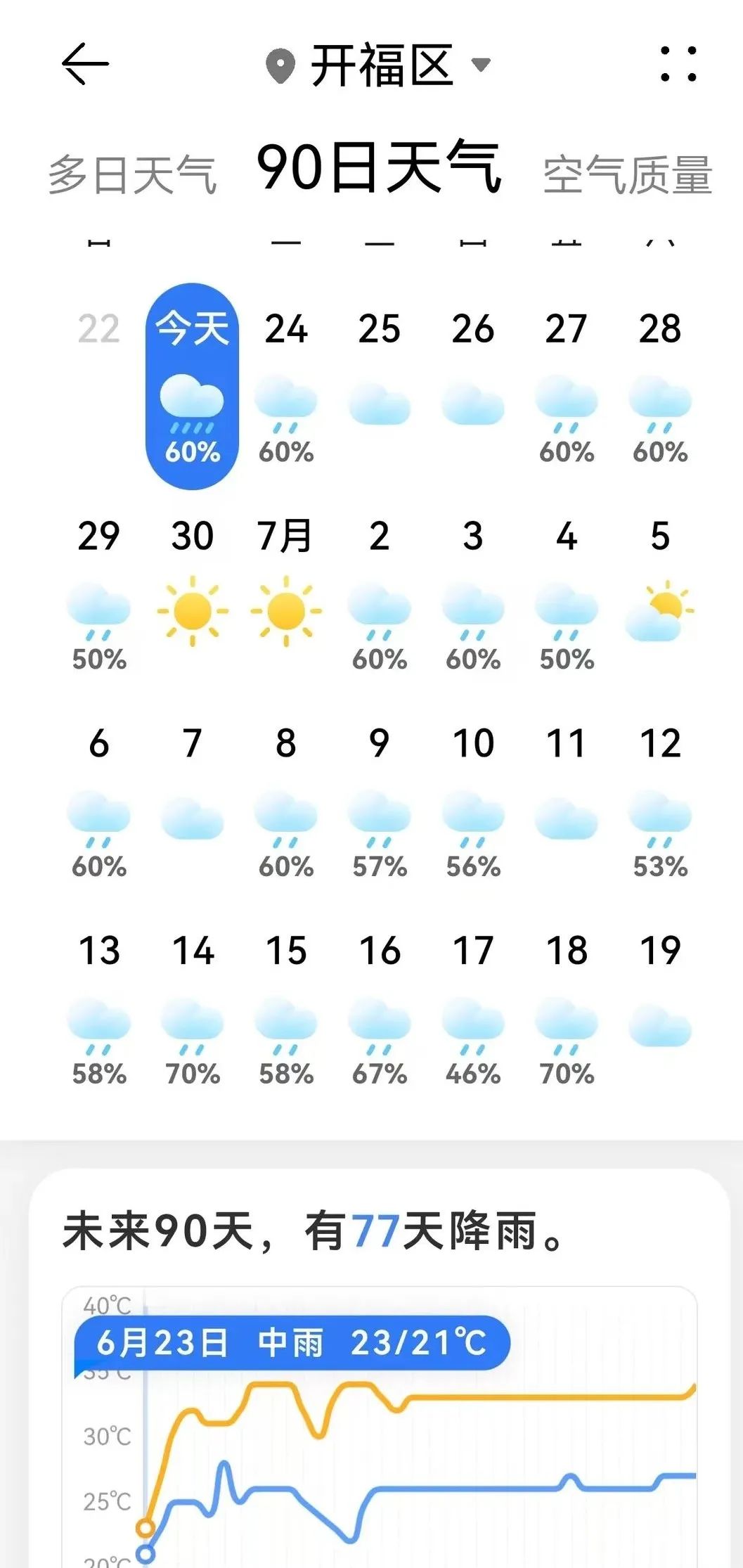Image resolution: width=743 pixels, height=1568 pixels.
Task: Pick July 14 with 70% rain
Action: 193,1009
